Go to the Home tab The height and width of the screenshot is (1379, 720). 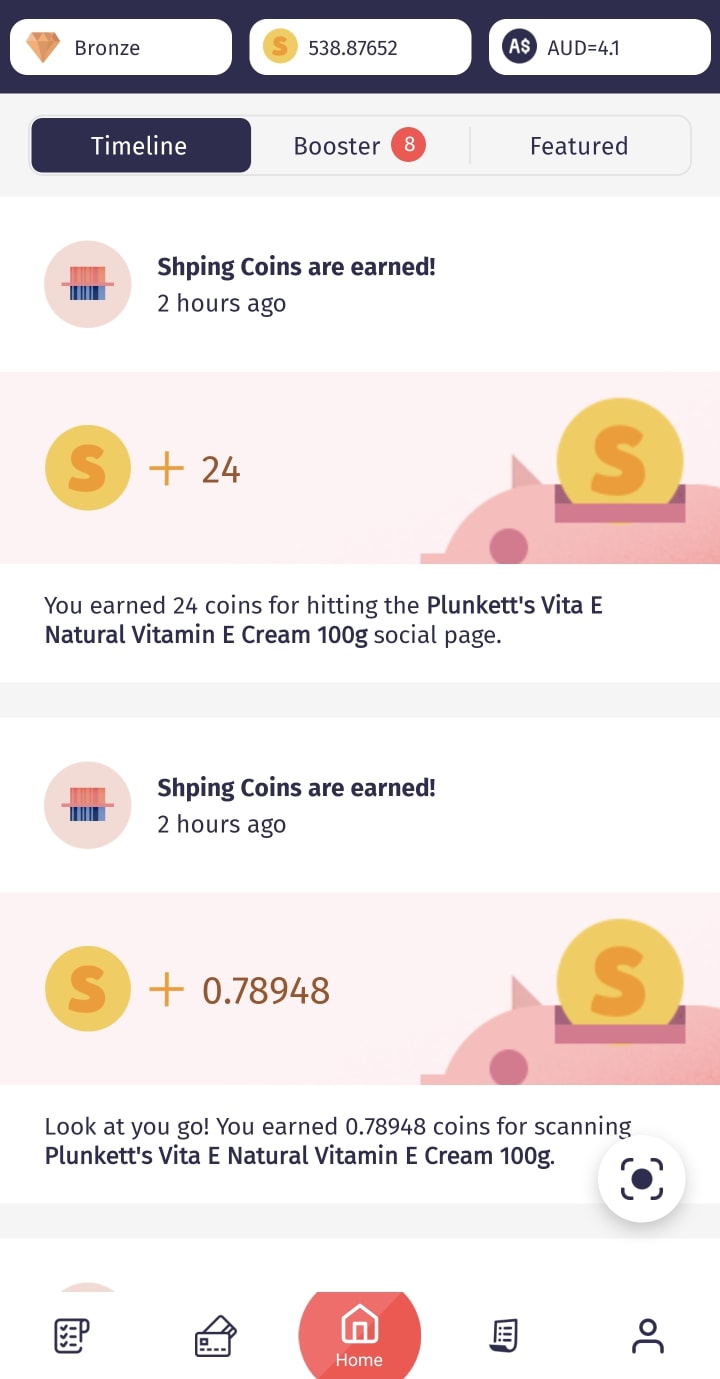click(x=359, y=1338)
